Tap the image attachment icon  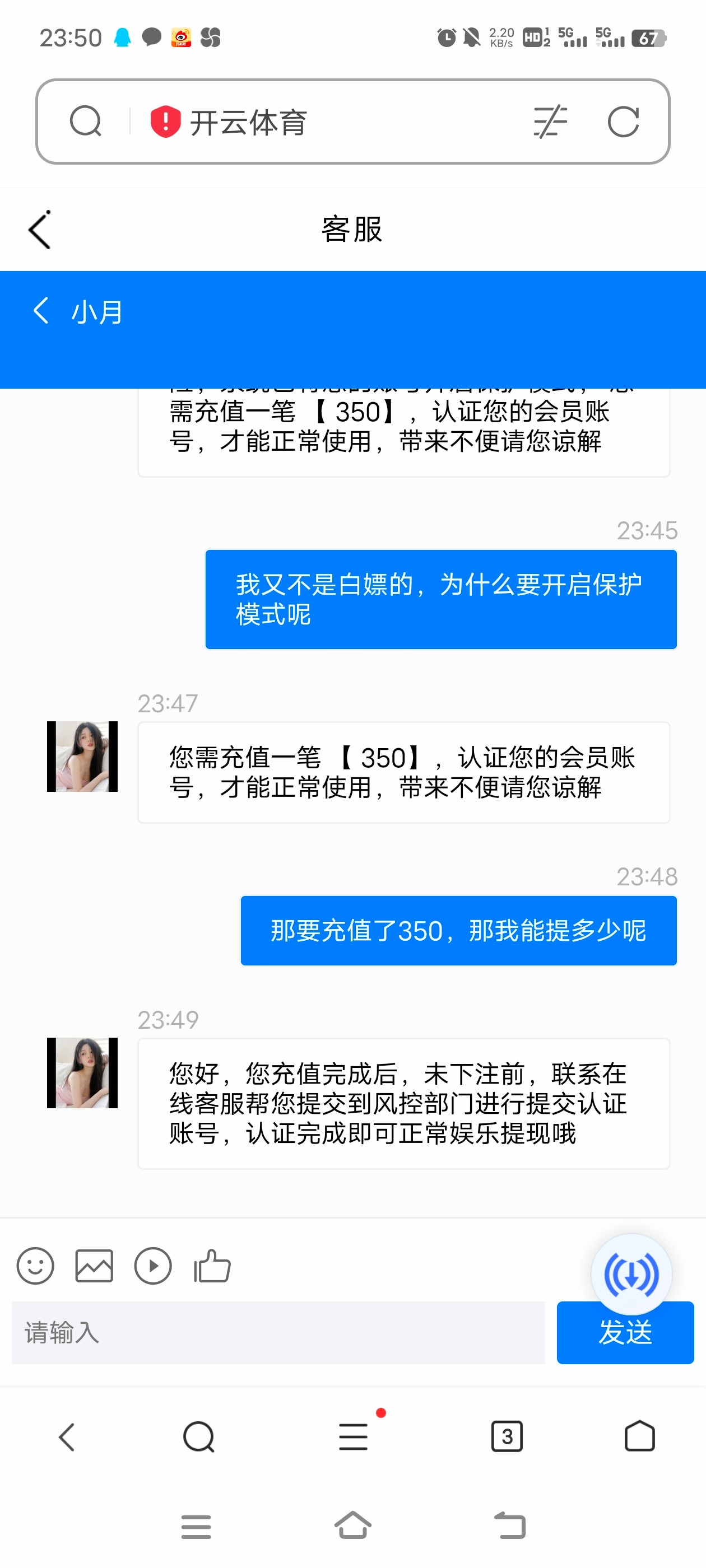click(94, 1264)
